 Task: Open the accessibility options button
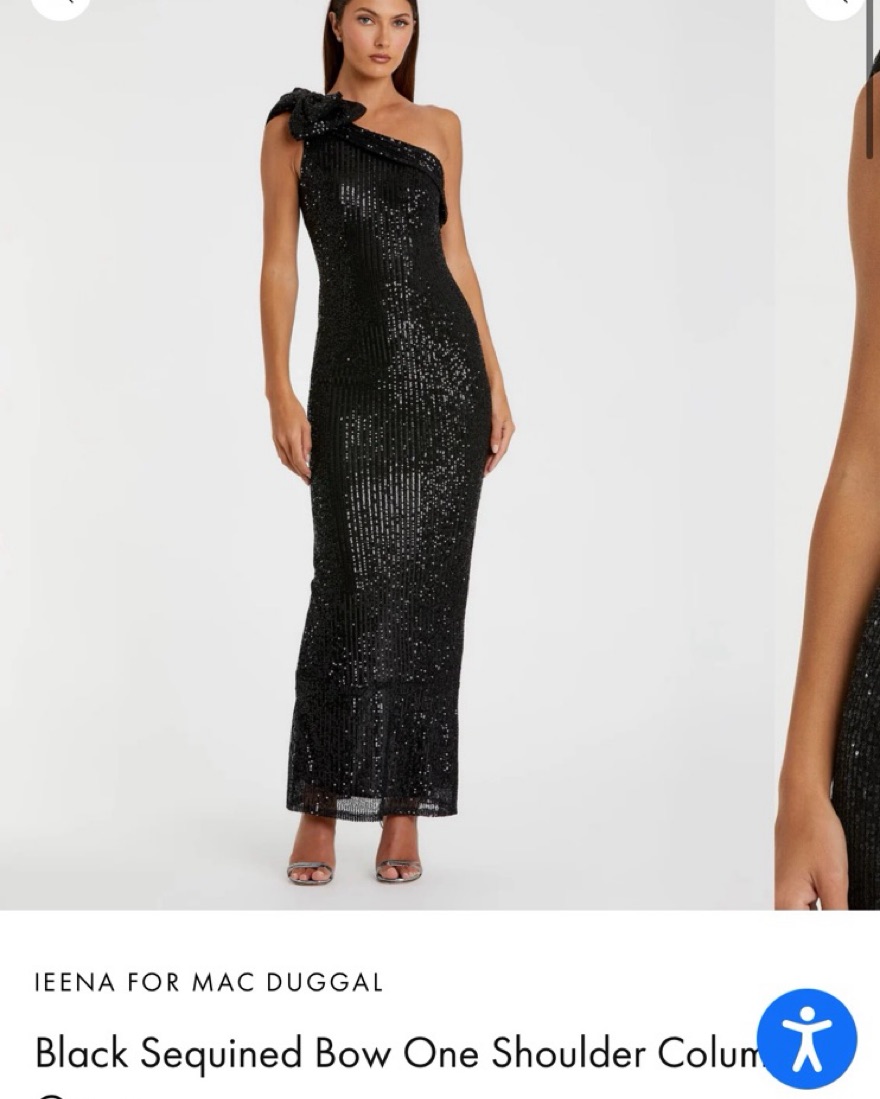pyautogui.click(x=806, y=1038)
